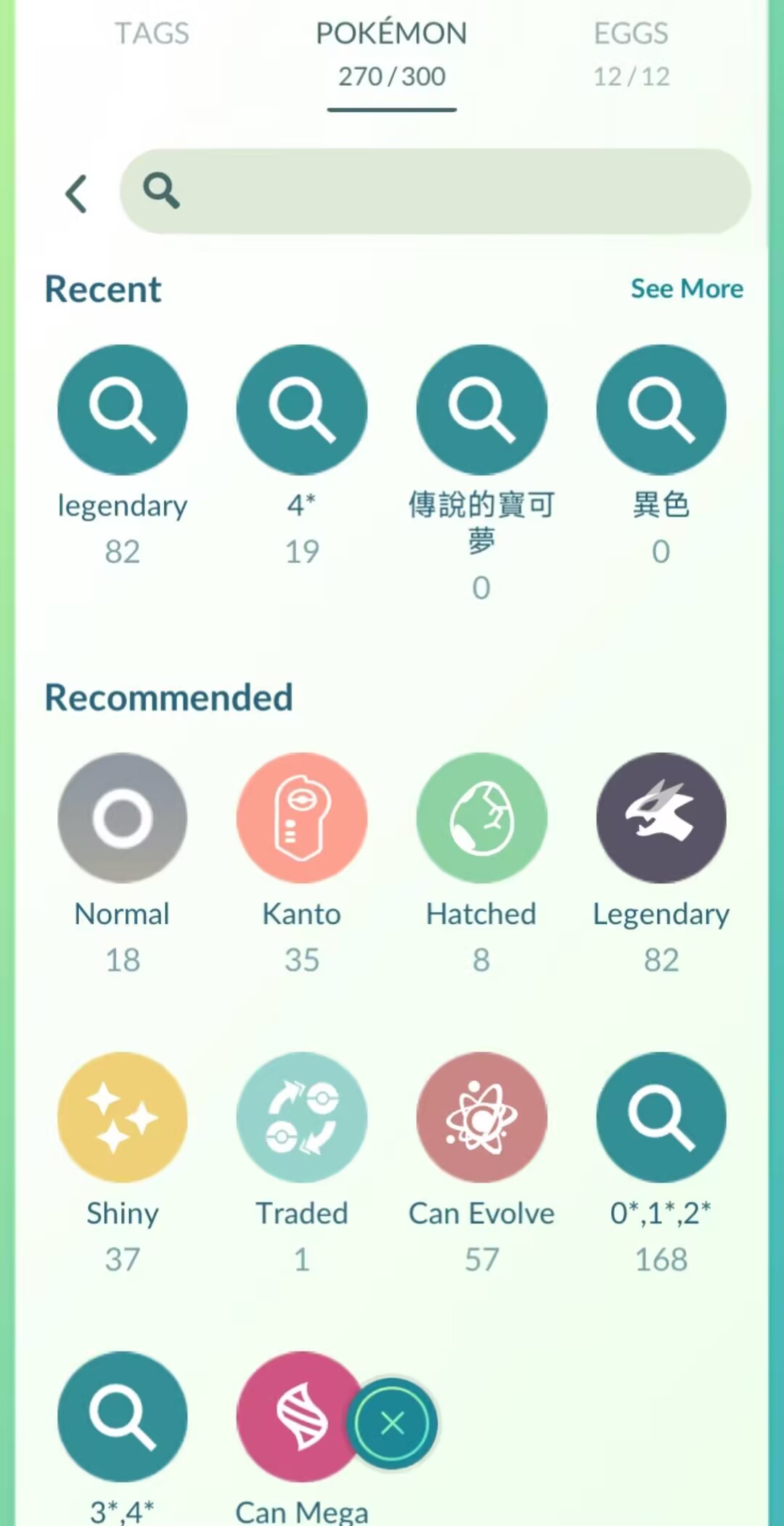Select the 3*,4* filter
The height and width of the screenshot is (1526, 784).
[122, 1416]
